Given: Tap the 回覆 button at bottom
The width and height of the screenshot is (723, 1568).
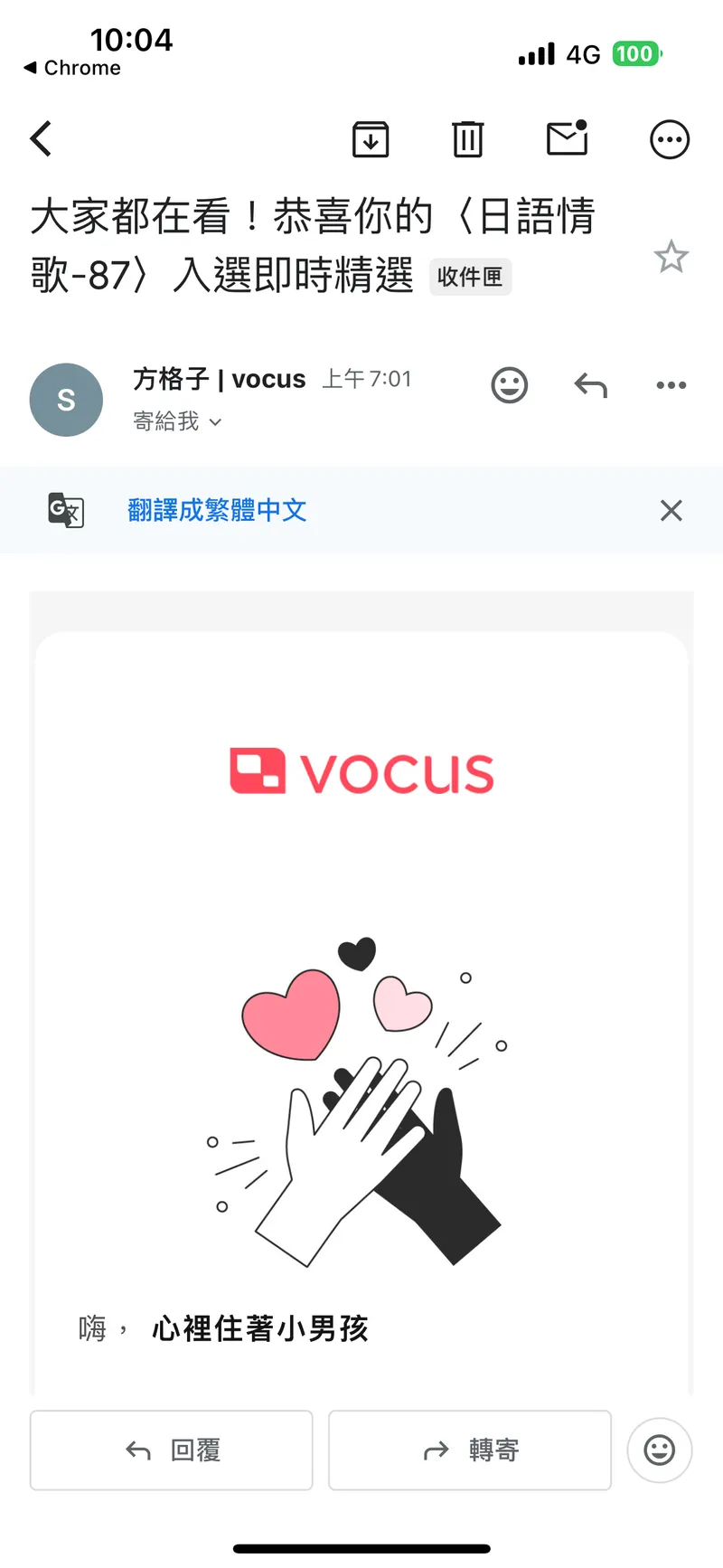Looking at the screenshot, I should (172, 1450).
